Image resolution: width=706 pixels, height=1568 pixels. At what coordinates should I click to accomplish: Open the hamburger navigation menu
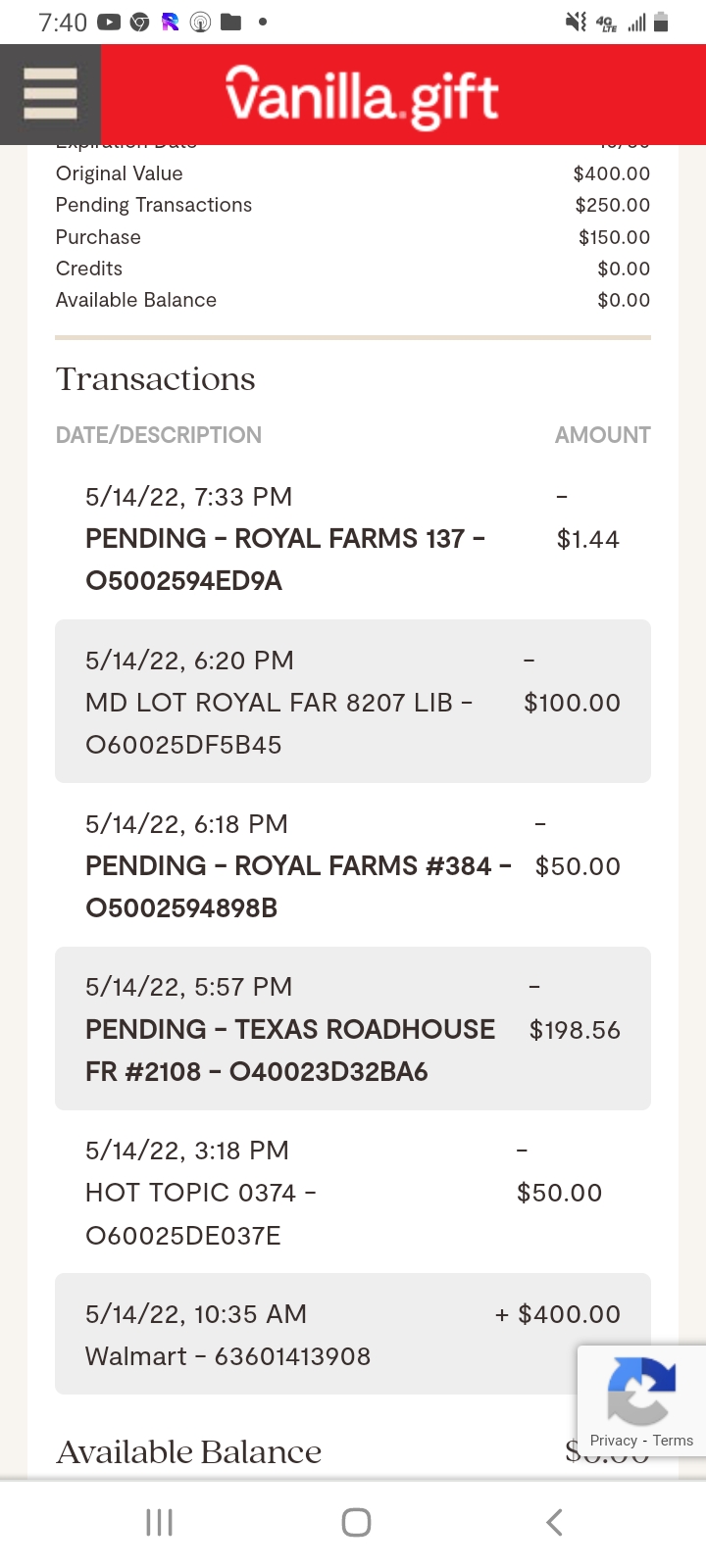pyautogui.click(x=49, y=94)
